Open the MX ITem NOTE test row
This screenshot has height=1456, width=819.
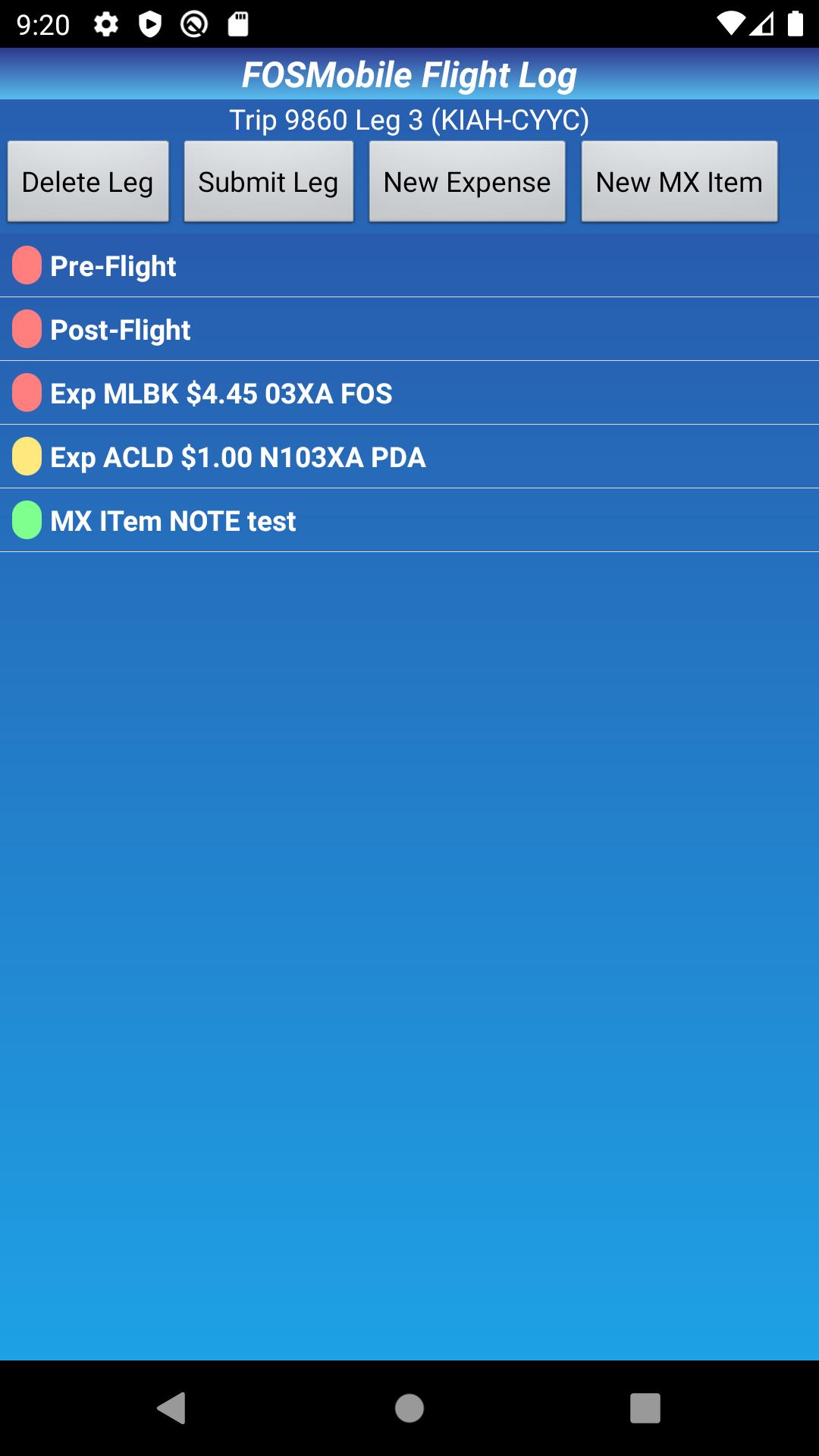409,521
